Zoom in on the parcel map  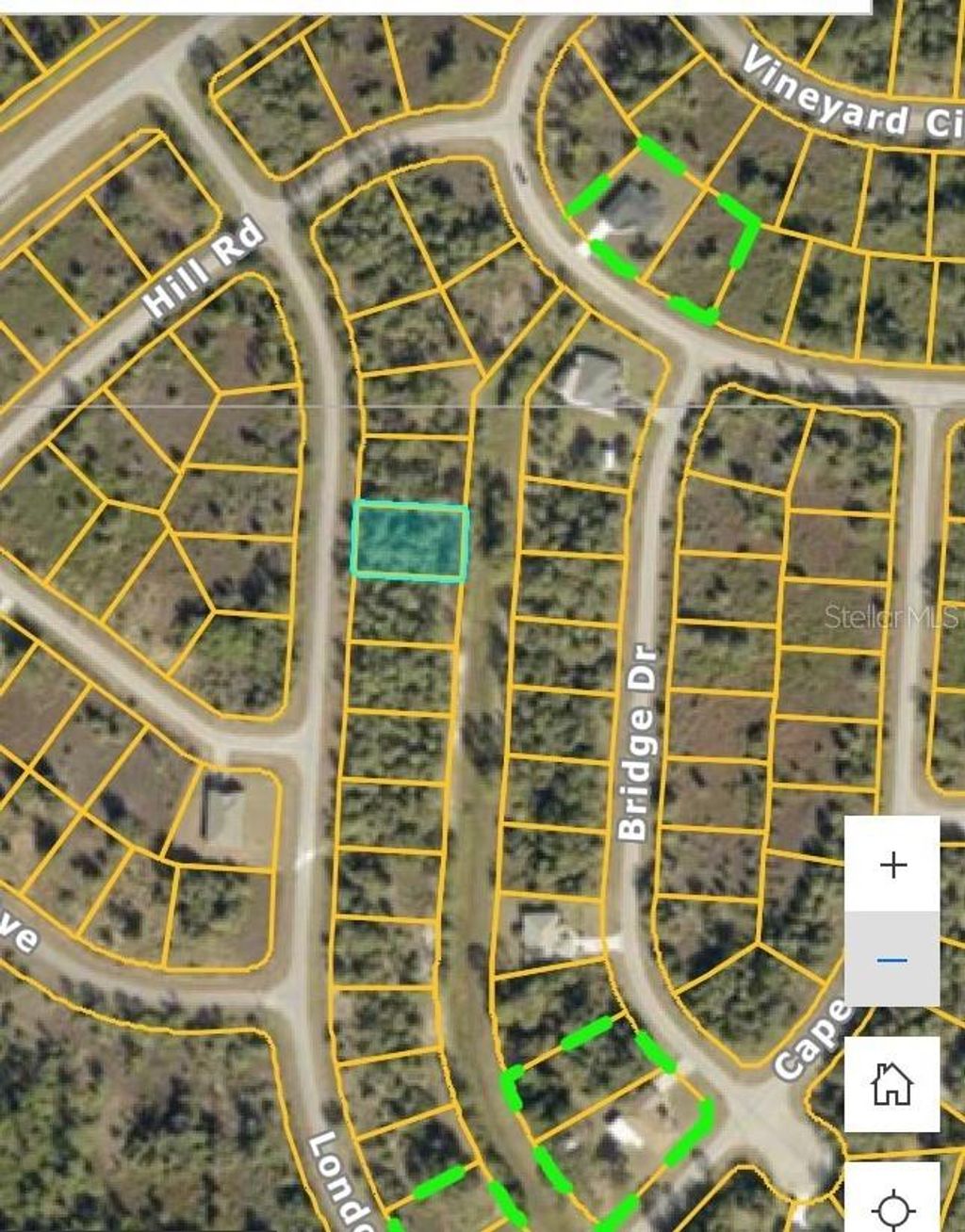pyautogui.click(x=891, y=864)
